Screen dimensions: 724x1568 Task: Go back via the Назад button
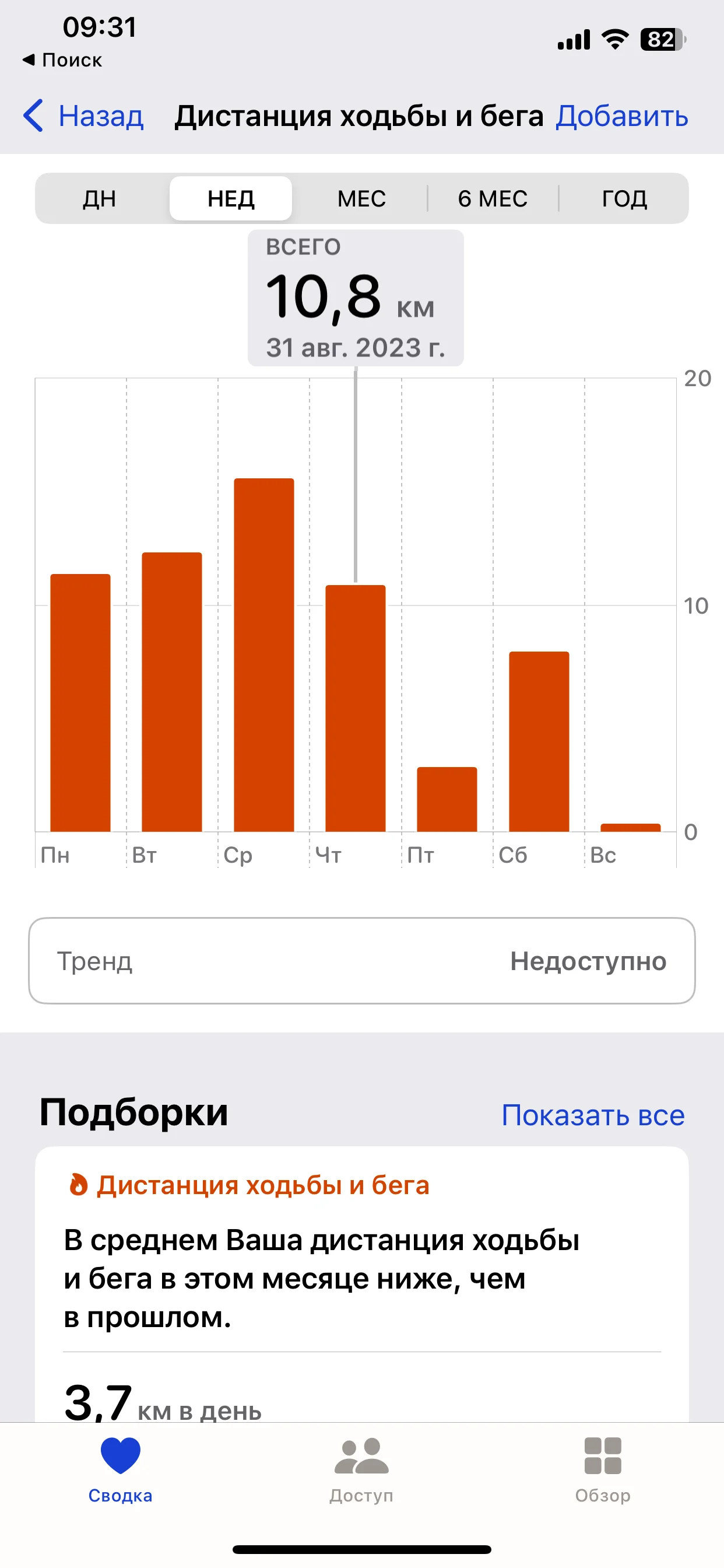point(85,116)
